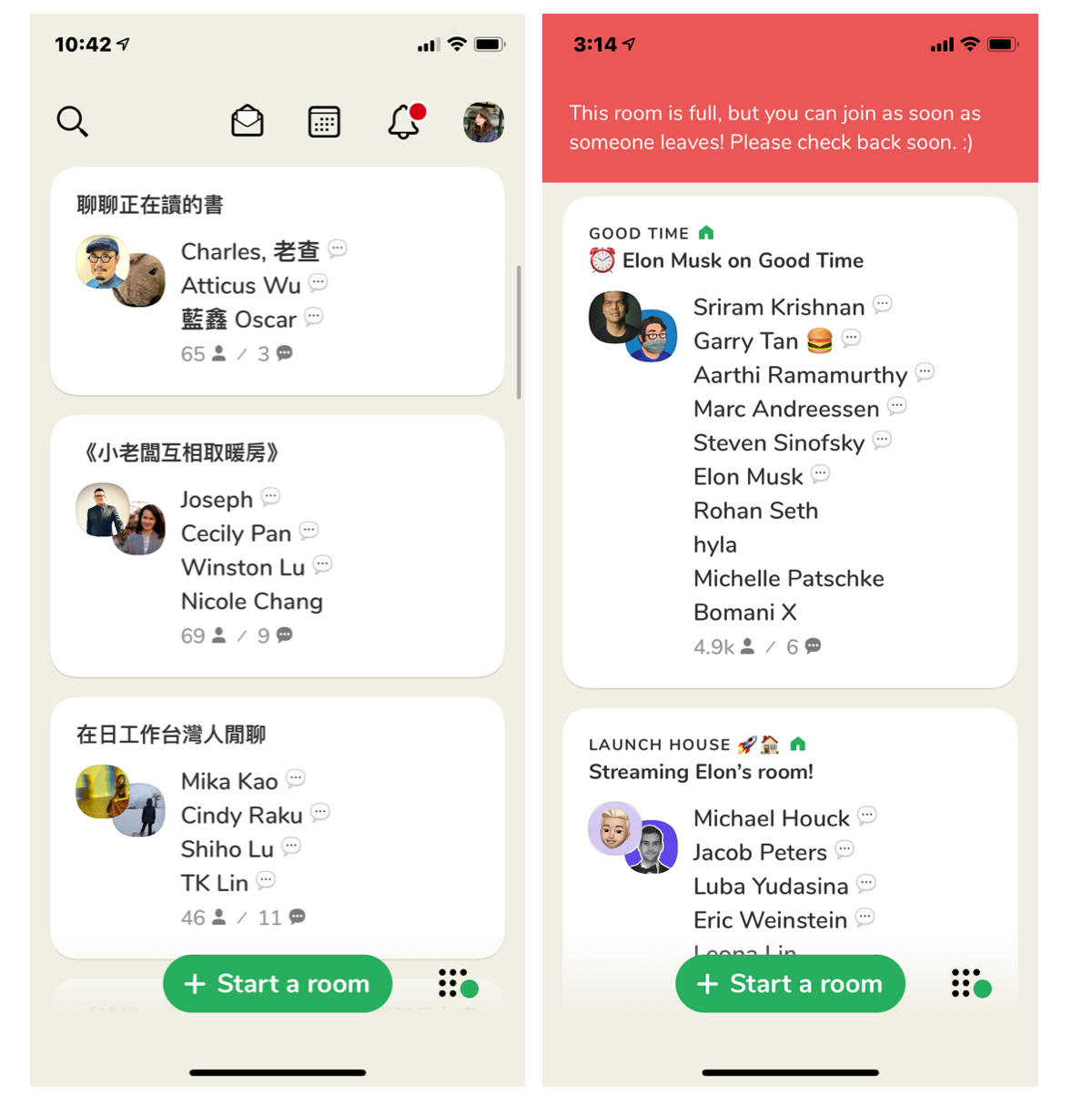Open the search magnifier icon
Viewport: 1092px width, 1116px height.
72,121
